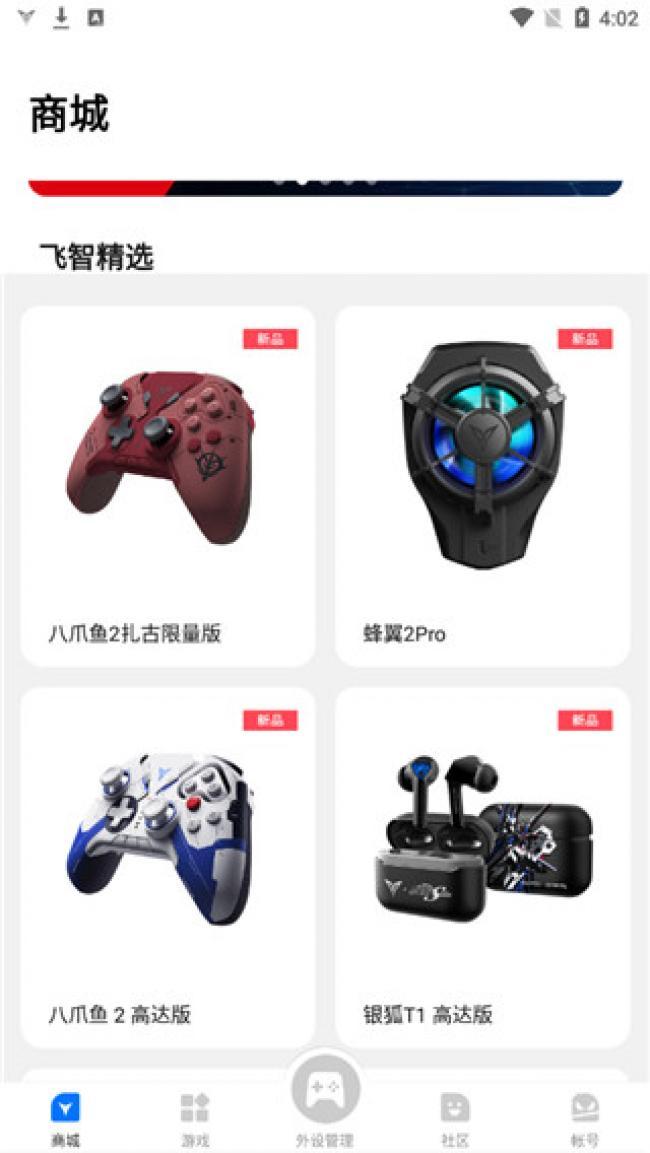The height and width of the screenshot is (1153, 650).
Task: Go to the 社区 tab
Action: [455, 1117]
